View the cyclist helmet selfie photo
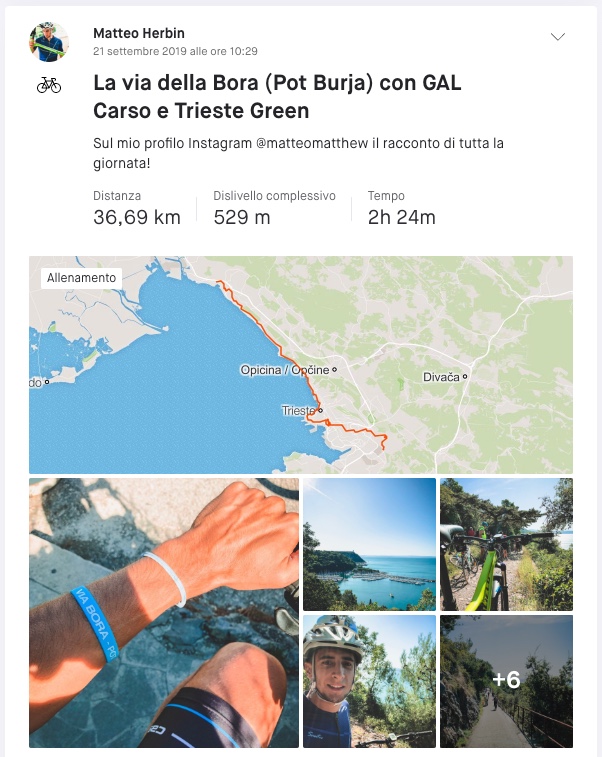This screenshot has height=757, width=602. pos(369,681)
